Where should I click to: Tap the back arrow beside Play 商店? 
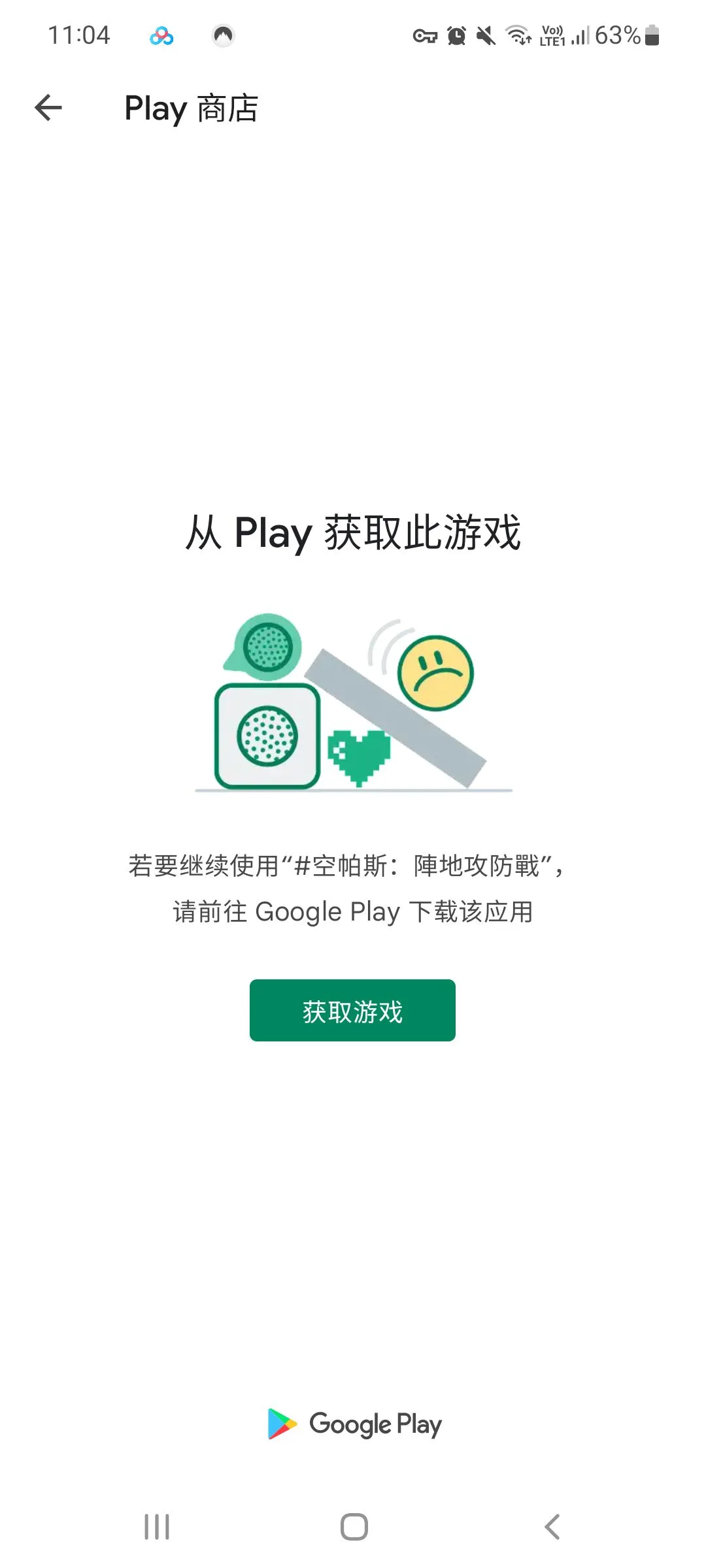48,108
